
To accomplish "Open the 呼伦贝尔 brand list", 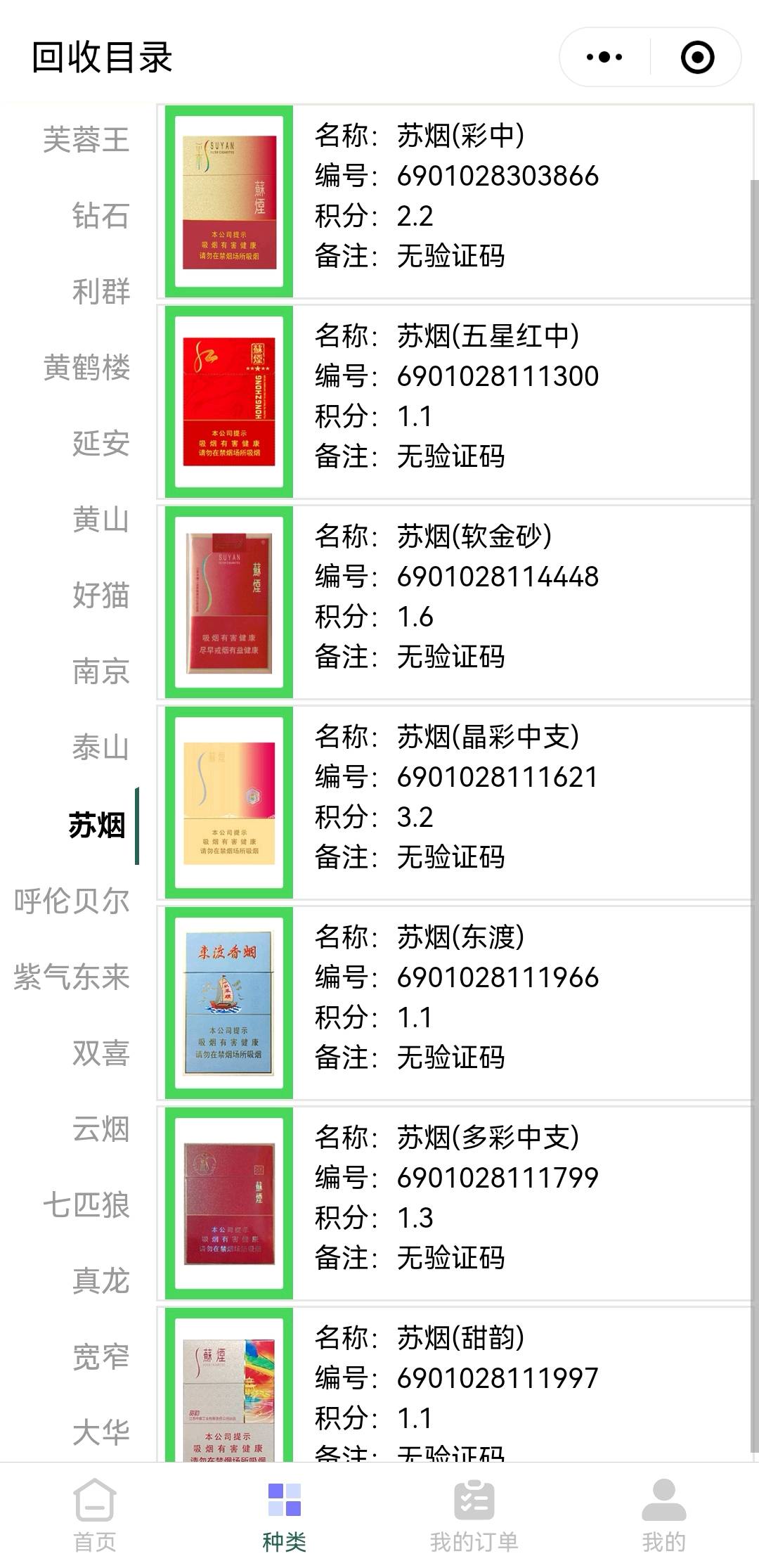I will pos(71,900).
